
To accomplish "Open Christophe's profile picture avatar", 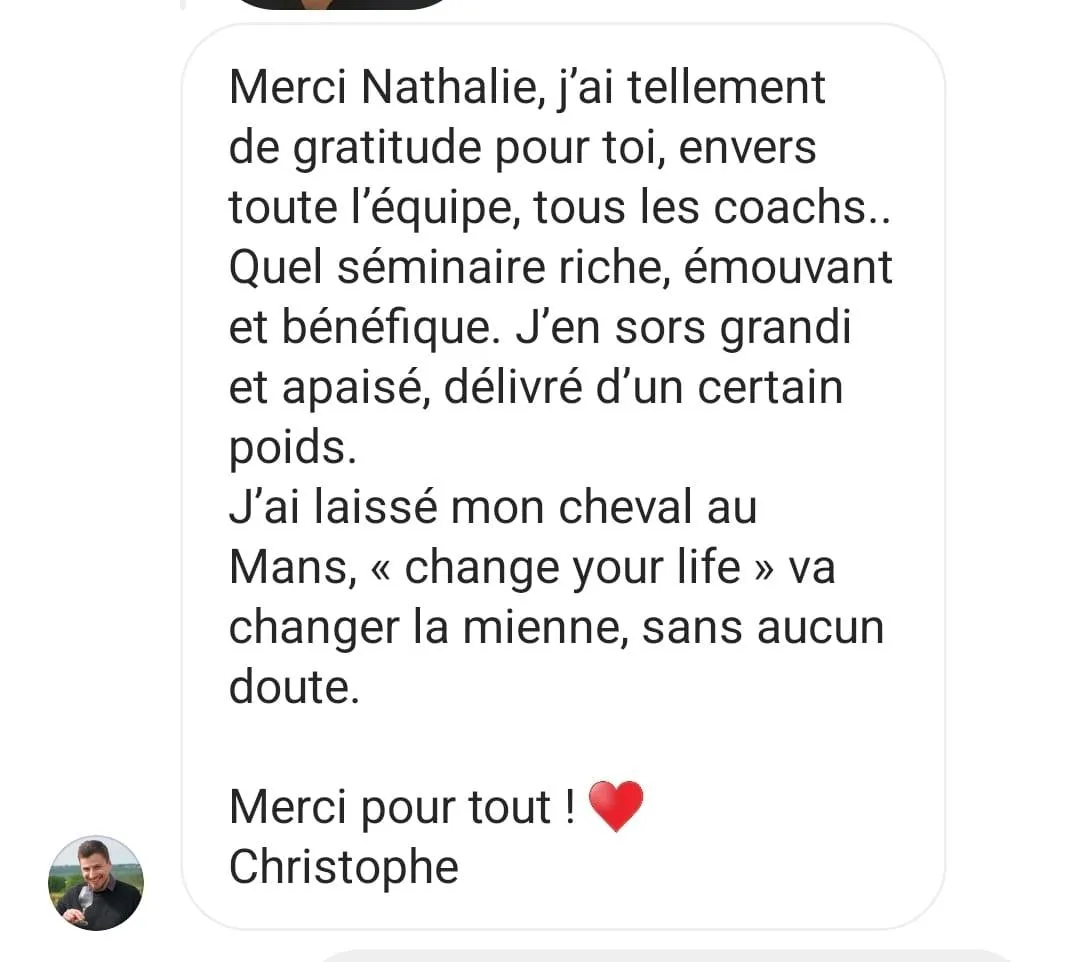I will 96,883.
